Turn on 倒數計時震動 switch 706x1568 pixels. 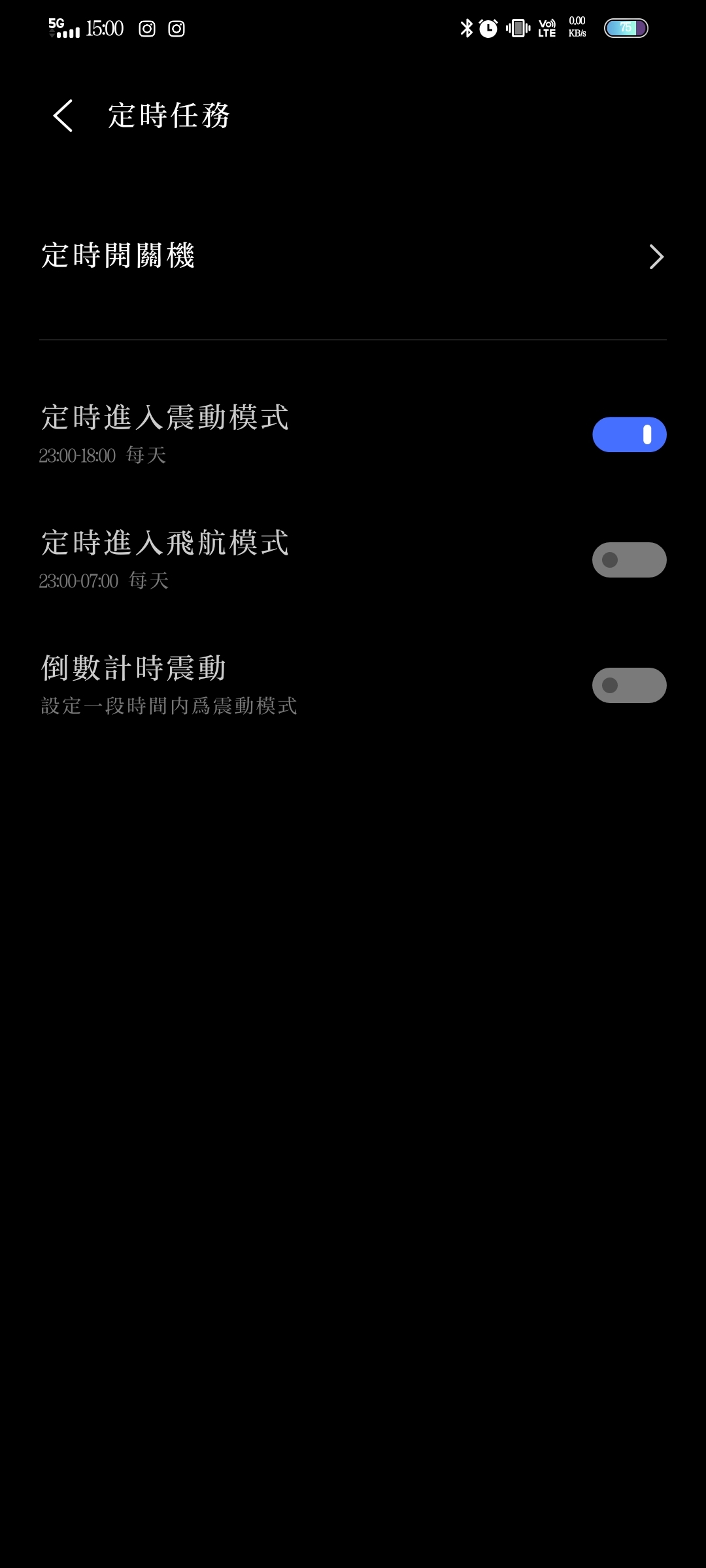tap(629, 685)
